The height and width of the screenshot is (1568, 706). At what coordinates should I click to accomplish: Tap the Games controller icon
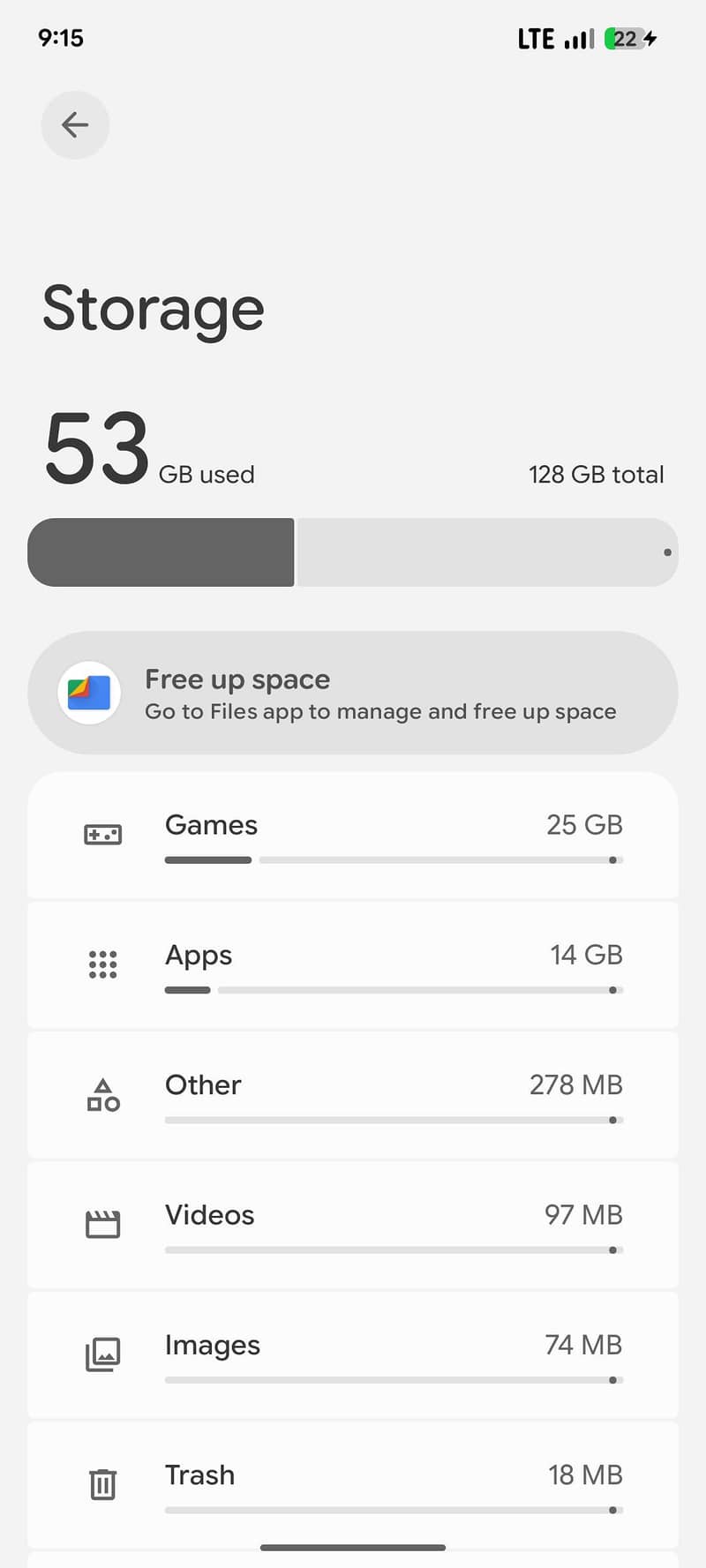(x=102, y=834)
